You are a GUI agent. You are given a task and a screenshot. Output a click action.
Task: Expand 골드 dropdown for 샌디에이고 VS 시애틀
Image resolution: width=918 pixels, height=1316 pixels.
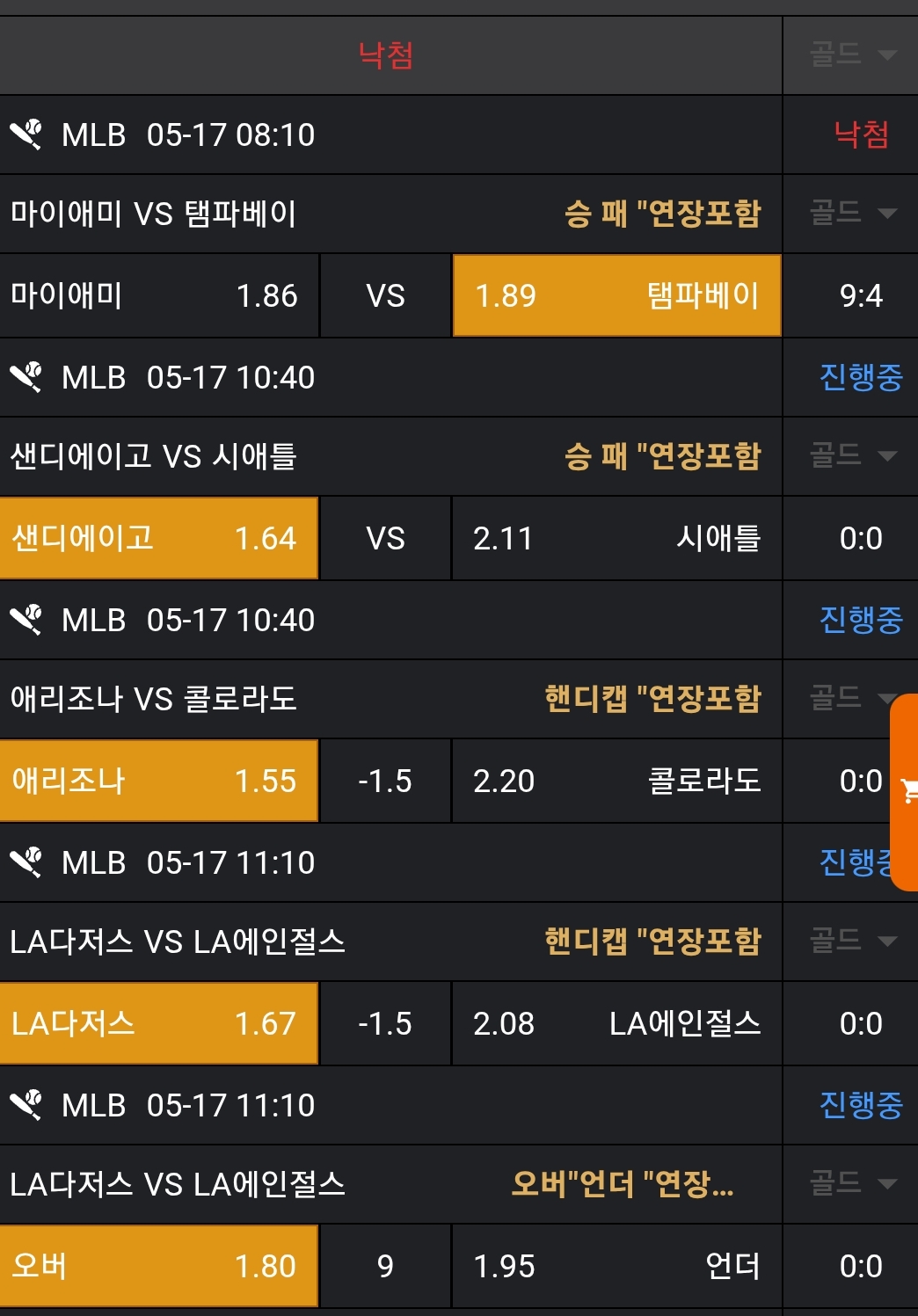pyautogui.click(x=851, y=456)
